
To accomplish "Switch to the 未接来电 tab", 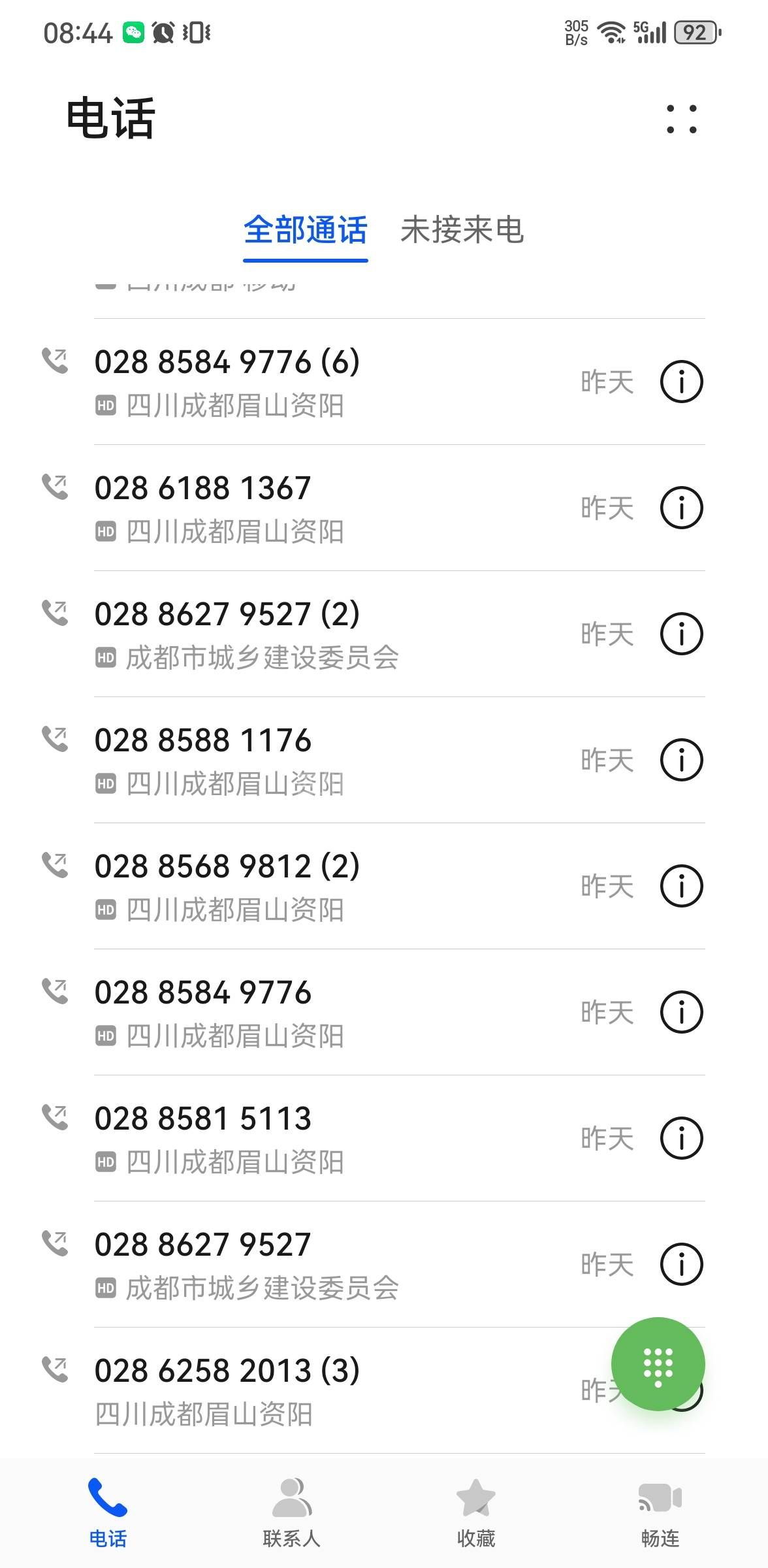I will pyautogui.click(x=462, y=230).
